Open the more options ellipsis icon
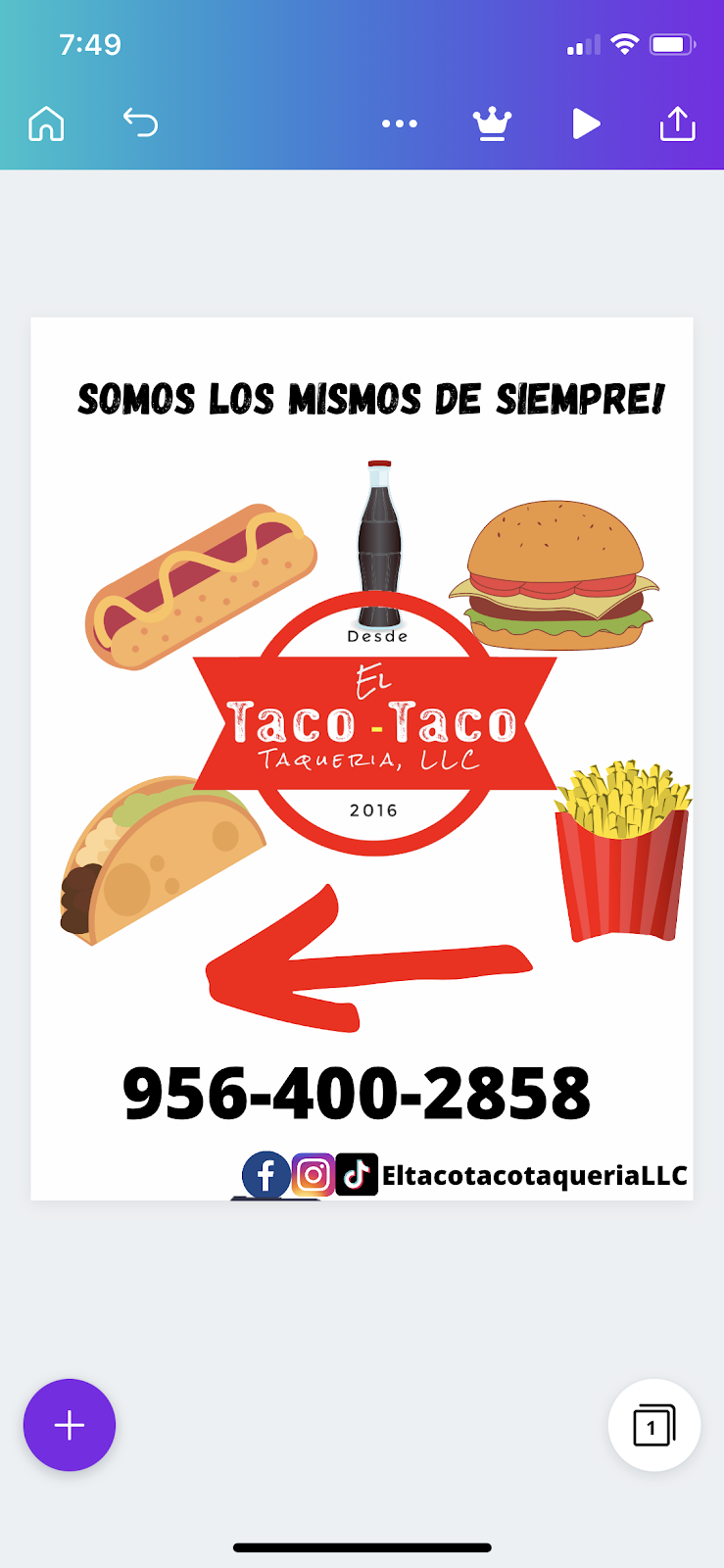The height and width of the screenshot is (1568, 724). 399,123
